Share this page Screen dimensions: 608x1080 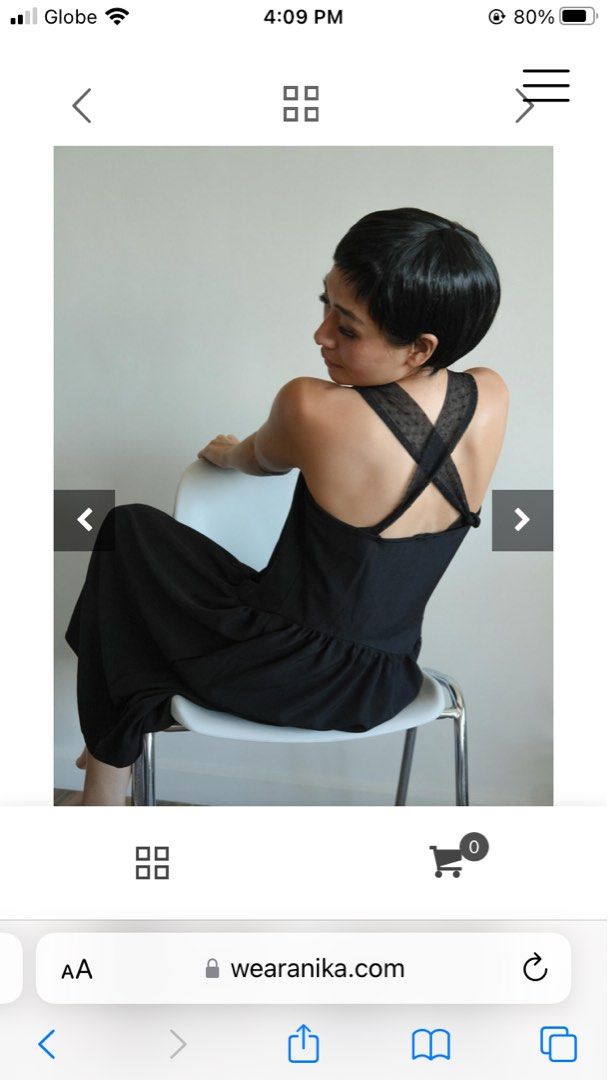click(x=303, y=1043)
